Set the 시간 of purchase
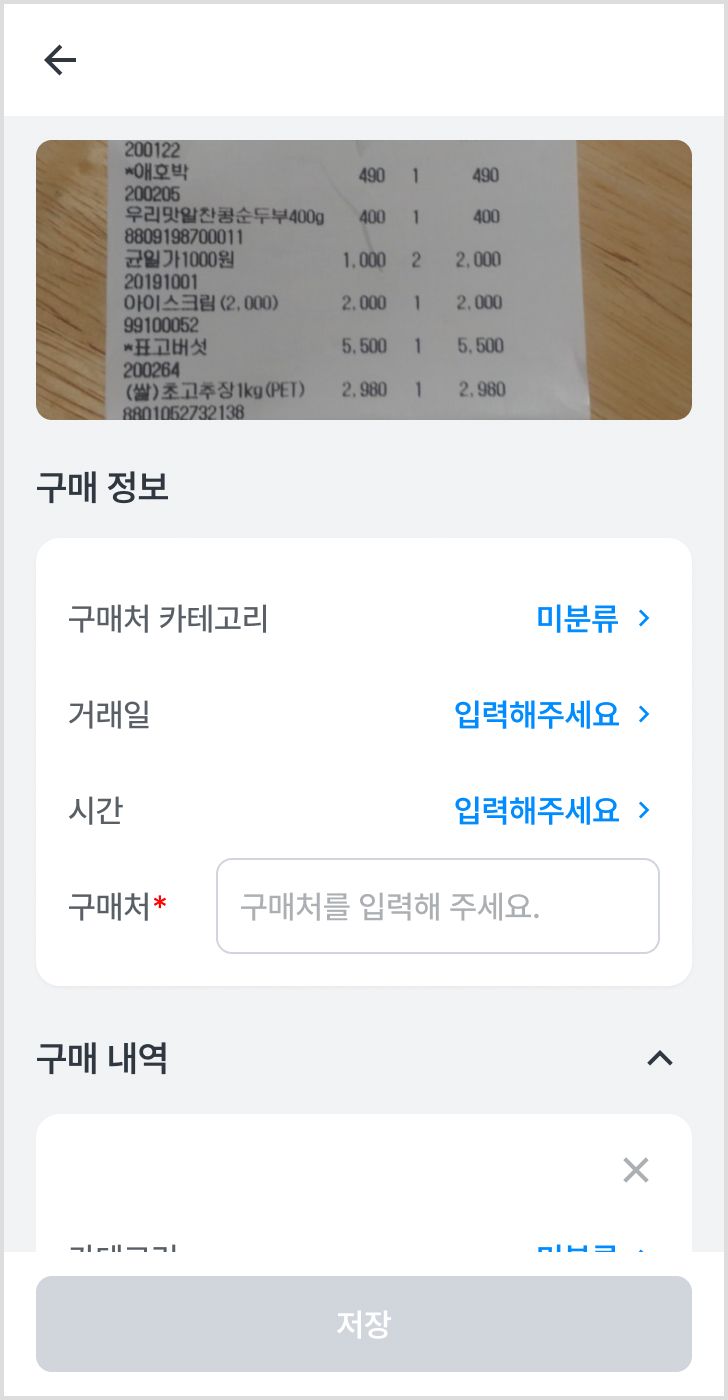 point(552,810)
